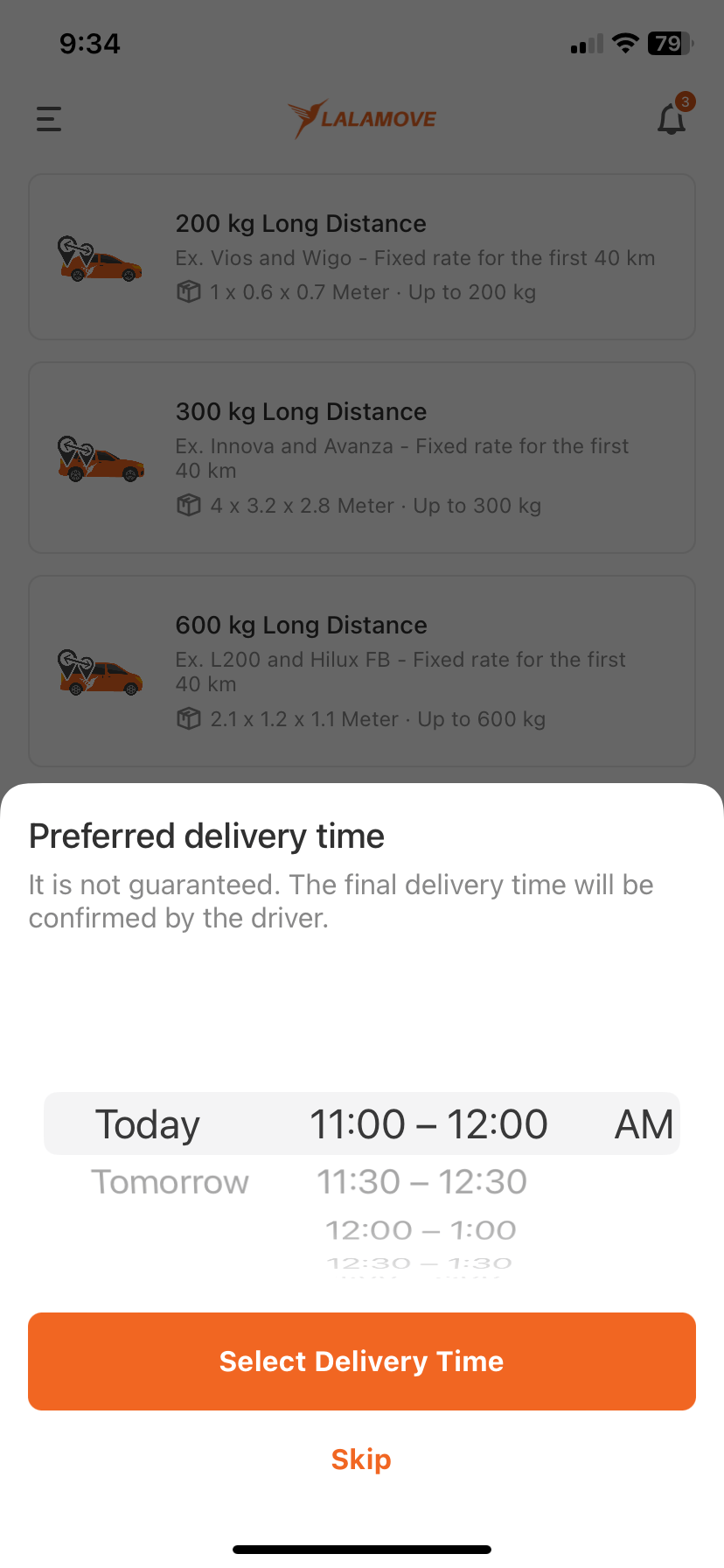The width and height of the screenshot is (724, 1568).
Task: Switch the delivery date to Tomorrow
Action: click(x=170, y=1181)
